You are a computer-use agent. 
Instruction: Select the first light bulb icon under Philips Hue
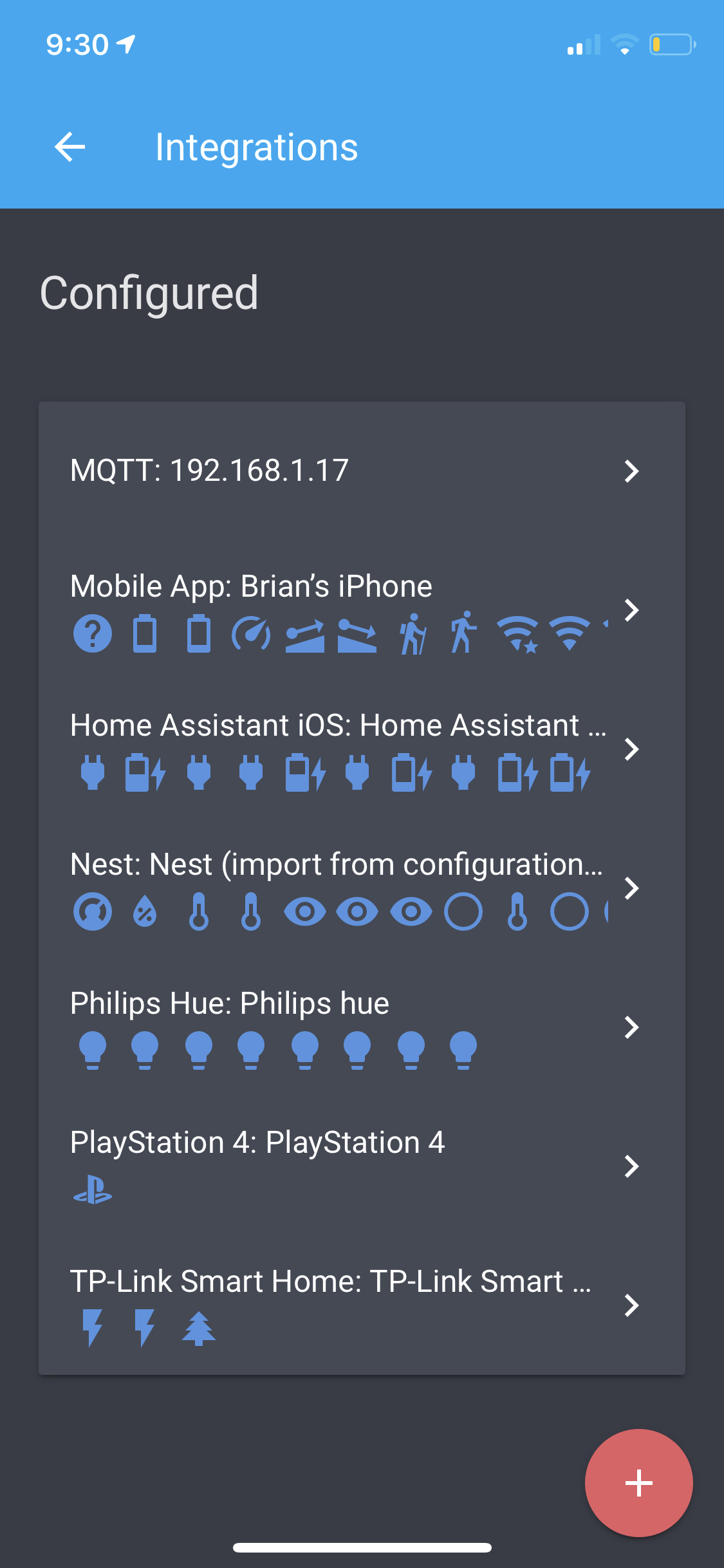pyautogui.click(x=94, y=1049)
